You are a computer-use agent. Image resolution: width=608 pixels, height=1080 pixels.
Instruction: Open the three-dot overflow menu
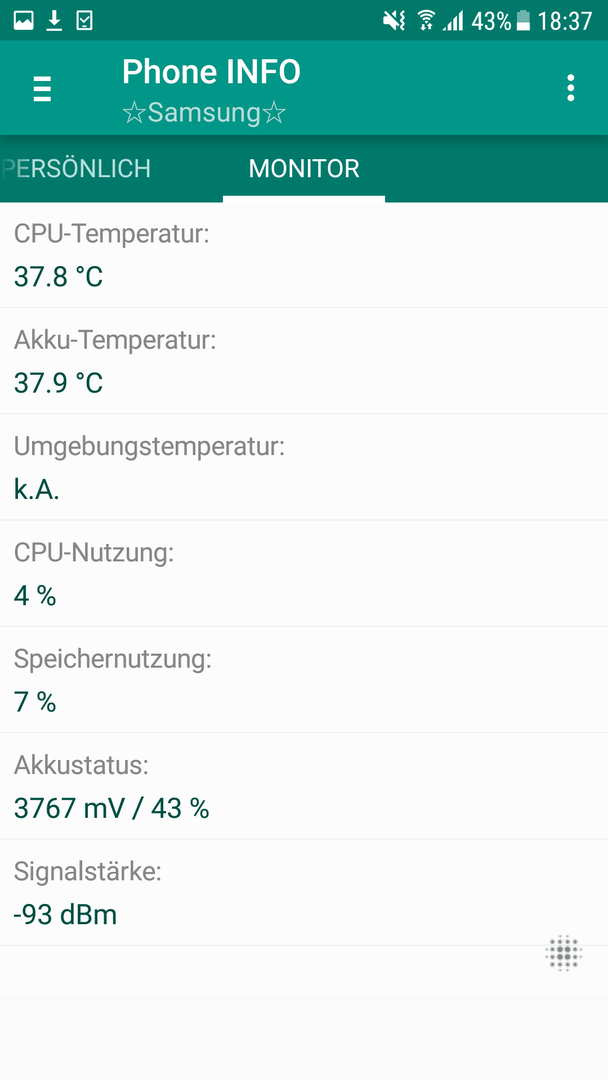coord(570,89)
